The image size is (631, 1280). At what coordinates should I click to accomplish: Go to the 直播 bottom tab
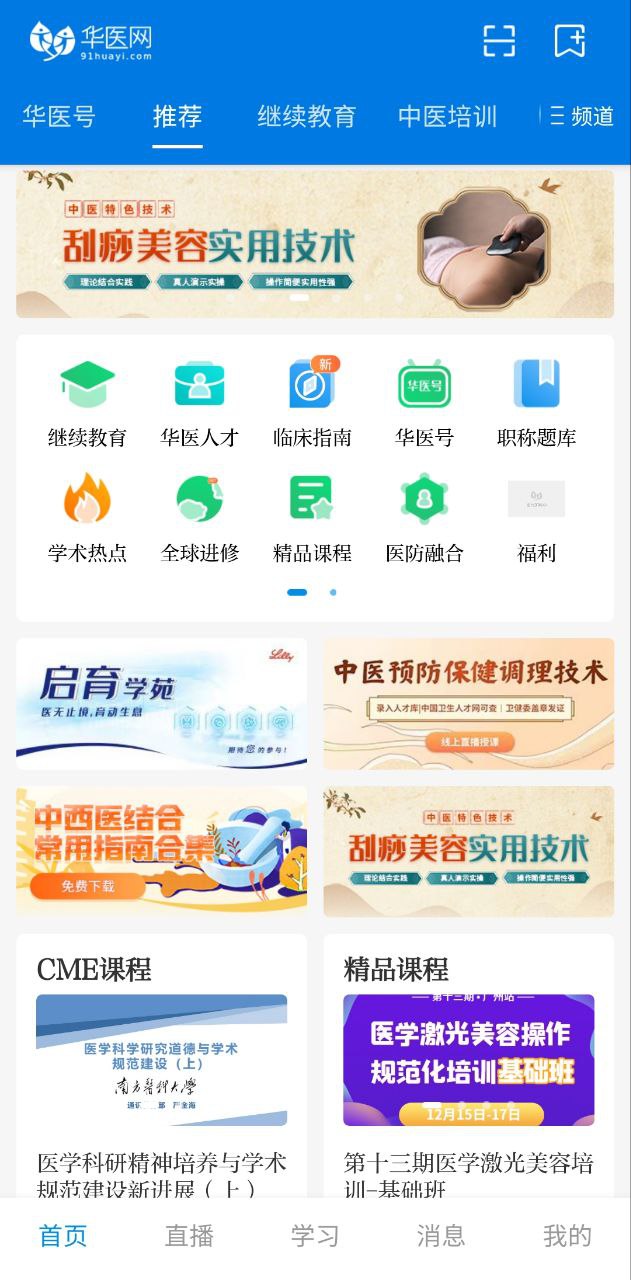coord(189,1236)
